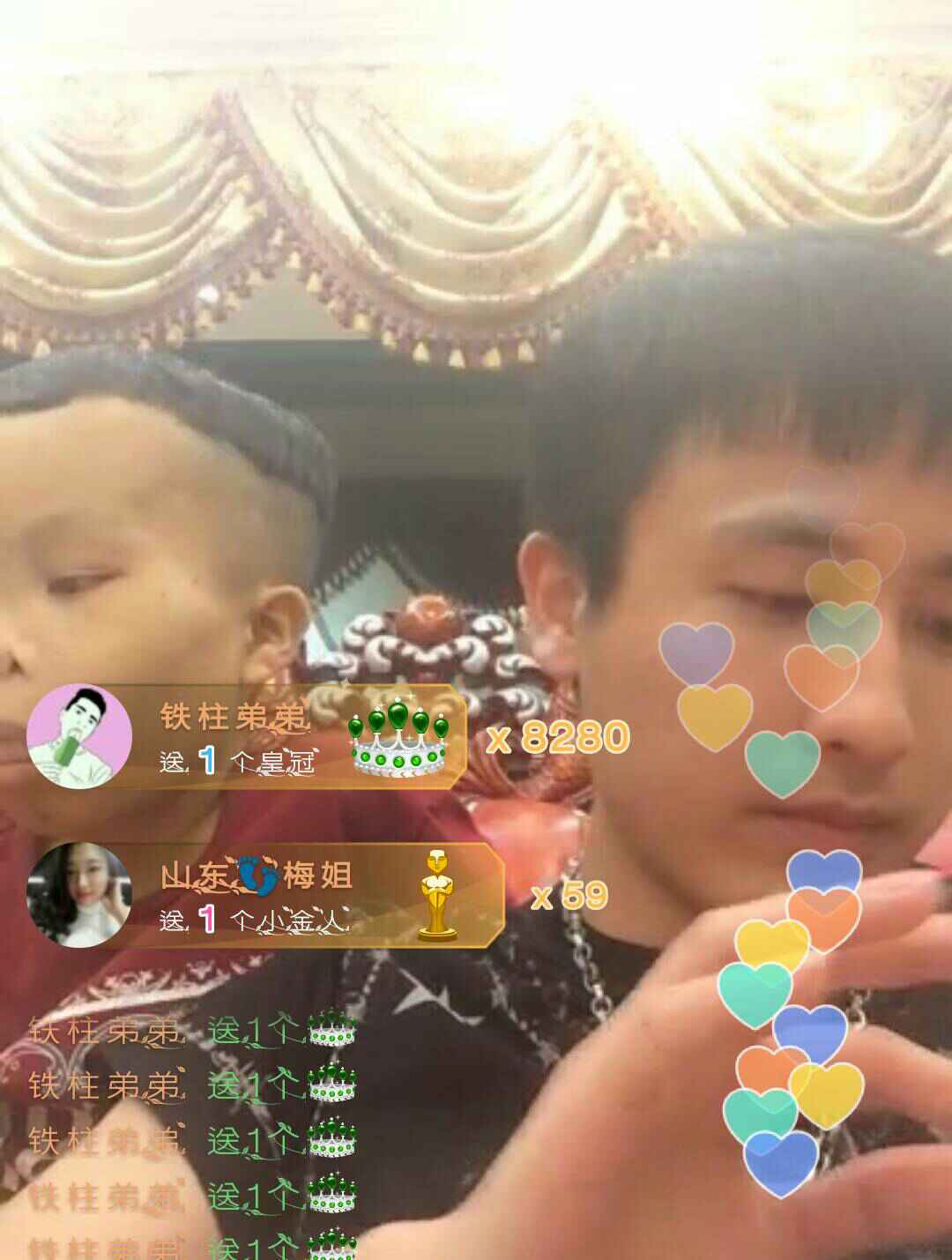The height and width of the screenshot is (1260, 952).
Task: Open 铁柱弟弟's avatar in the crown gift banner
Action: (79, 734)
